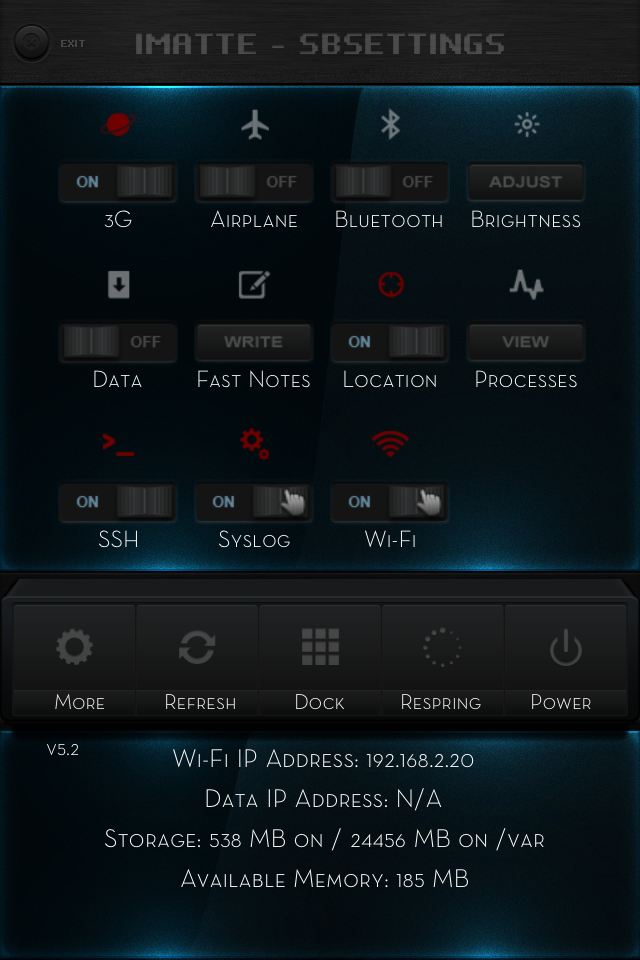Viewport: 640px width, 960px height.
Task: Enable Airplane mode
Action: coord(254,182)
